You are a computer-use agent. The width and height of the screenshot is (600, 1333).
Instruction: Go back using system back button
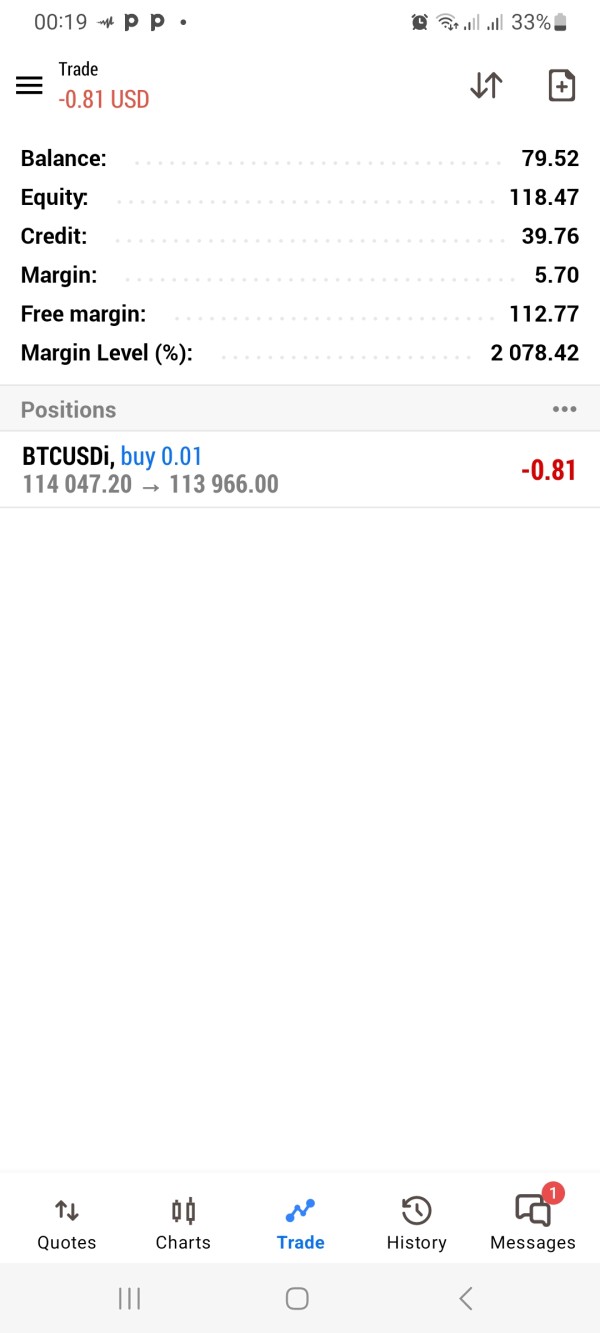point(465,1298)
